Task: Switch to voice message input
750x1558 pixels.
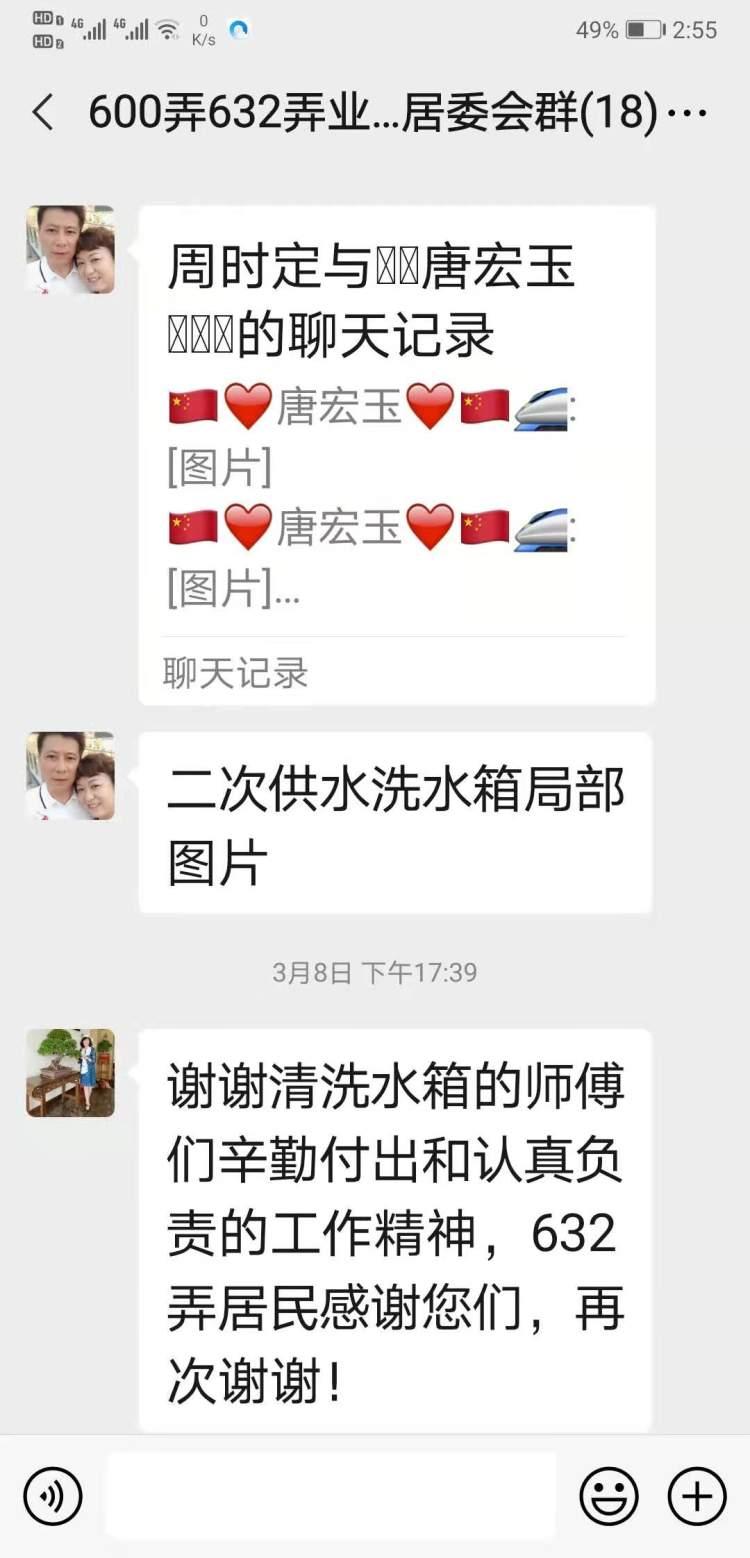Action: (x=53, y=1496)
